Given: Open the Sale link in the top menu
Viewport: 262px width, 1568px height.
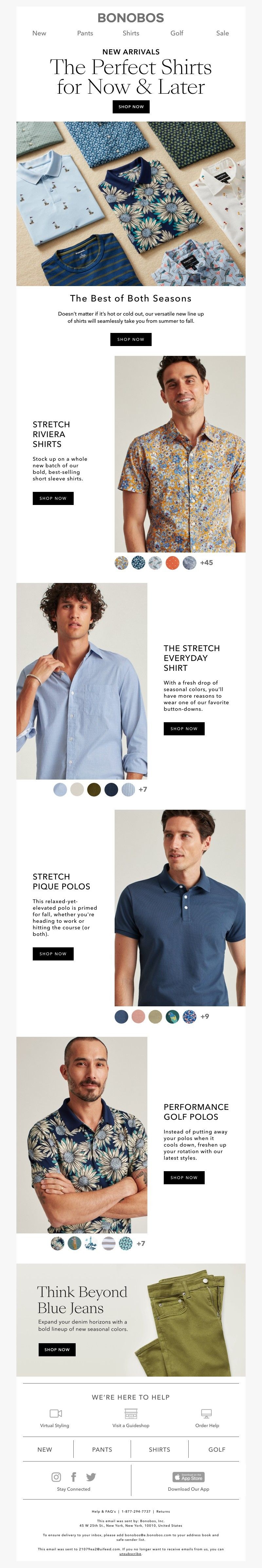Looking at the screenshot, I should click(x=222, y=33).
